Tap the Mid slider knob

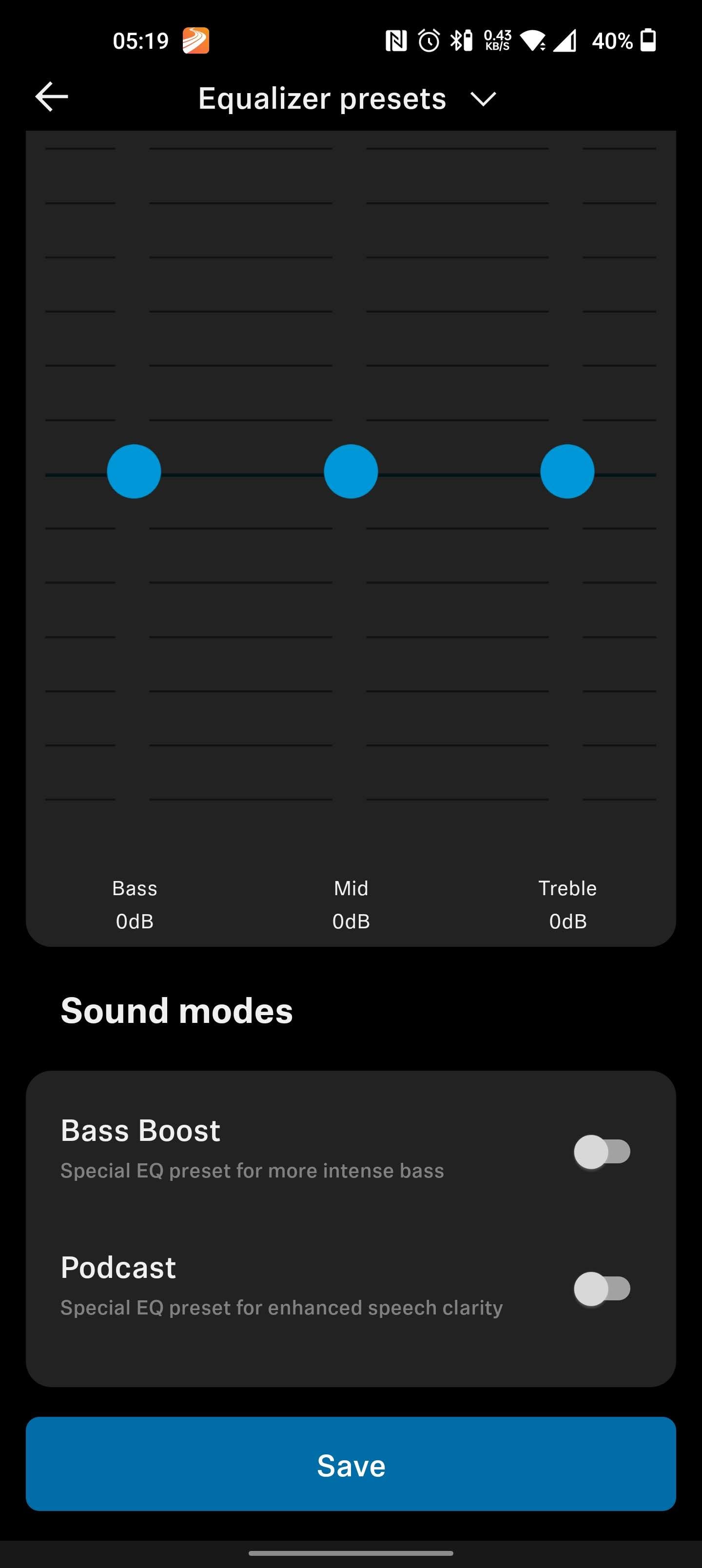[x=351, y=471]
